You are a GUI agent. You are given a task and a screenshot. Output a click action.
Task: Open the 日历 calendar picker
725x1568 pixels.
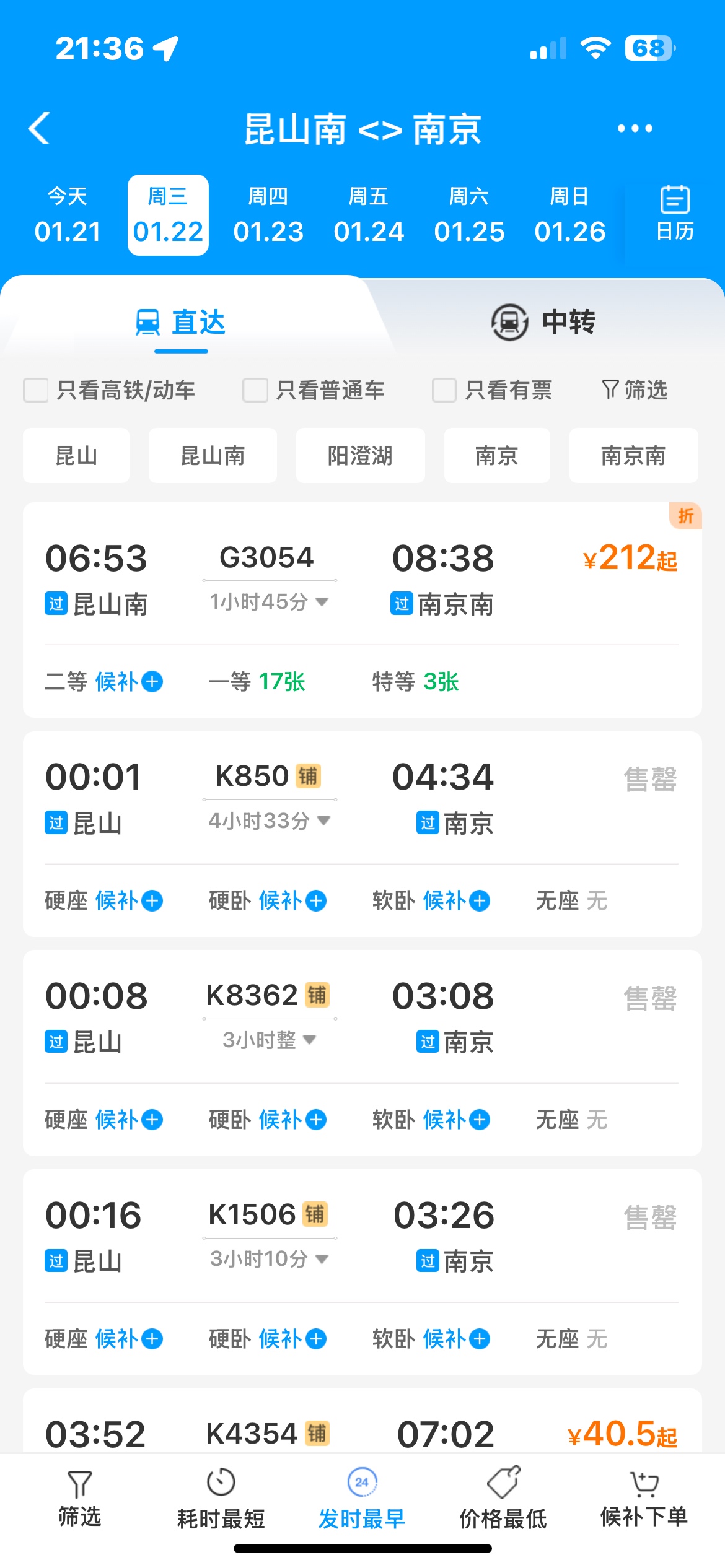[675, 214]
